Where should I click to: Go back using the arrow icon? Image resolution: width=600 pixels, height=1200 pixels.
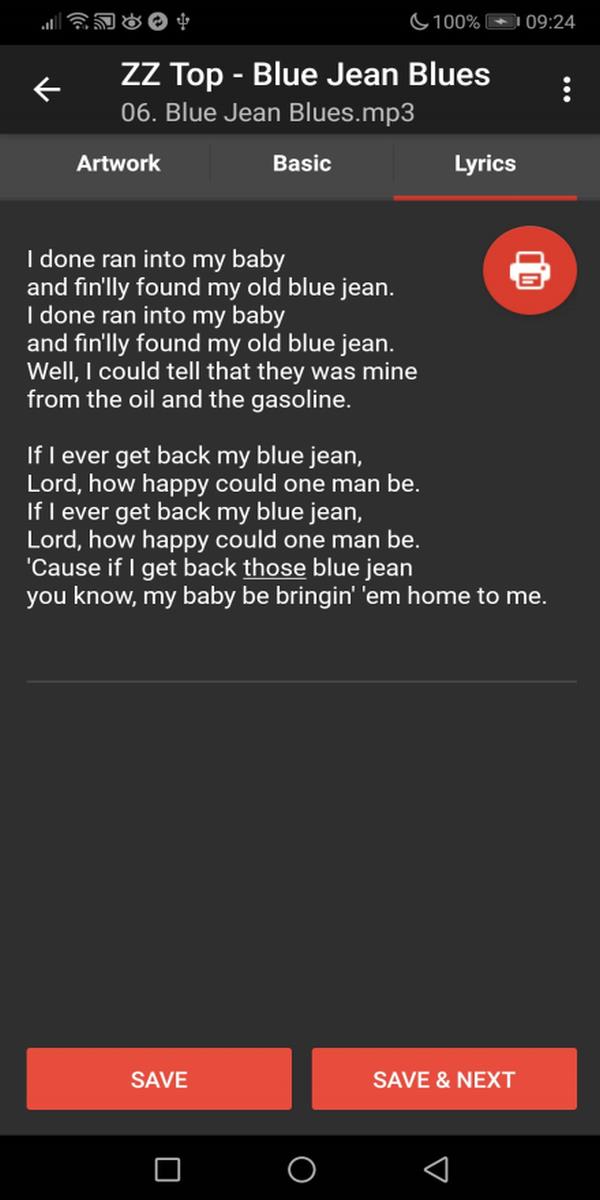point(47,90)
